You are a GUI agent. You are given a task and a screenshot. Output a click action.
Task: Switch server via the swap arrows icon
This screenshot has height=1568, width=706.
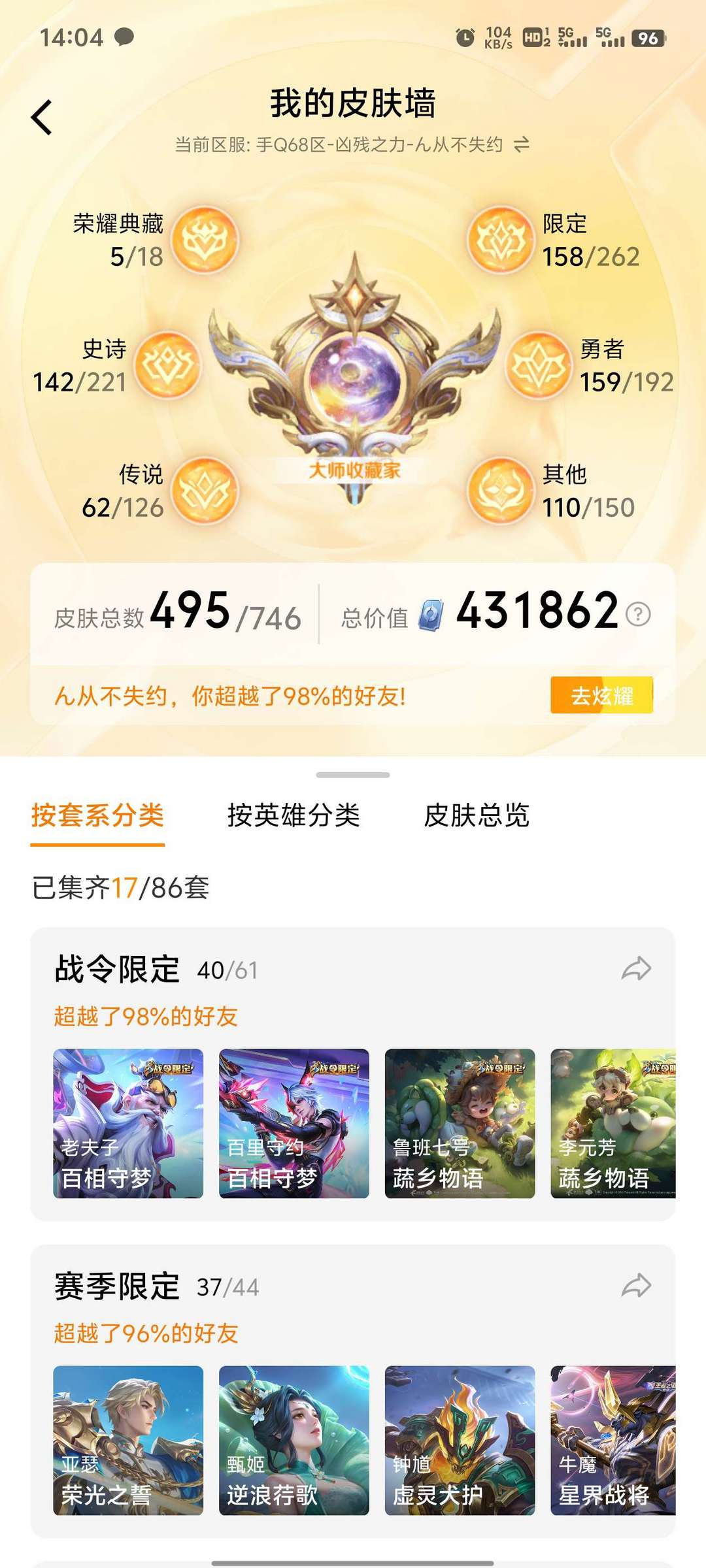coord(521,144)
